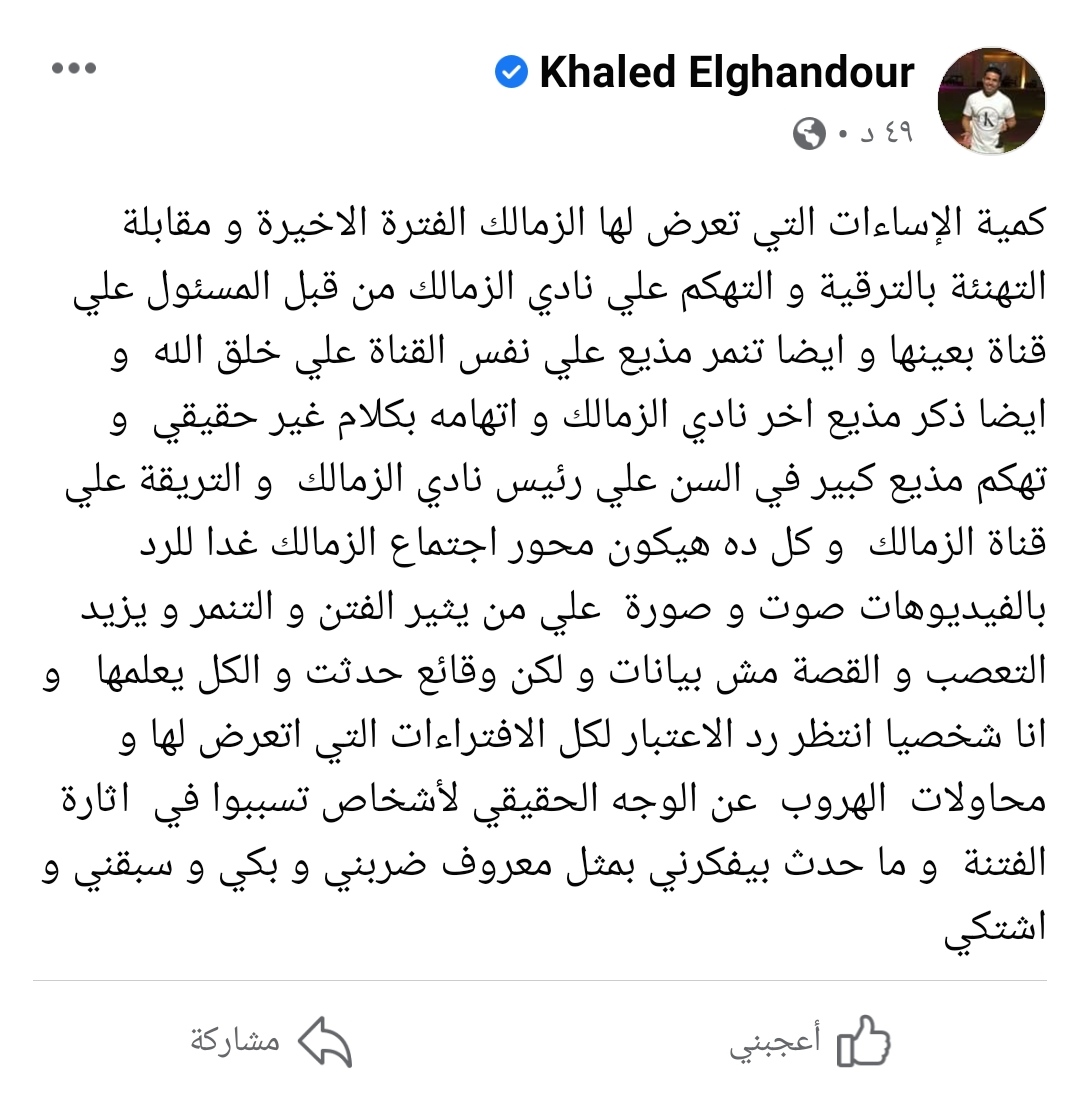
Task: Click the blue verified badge next to Khaled Elghandour
Action: coord(513,72)
